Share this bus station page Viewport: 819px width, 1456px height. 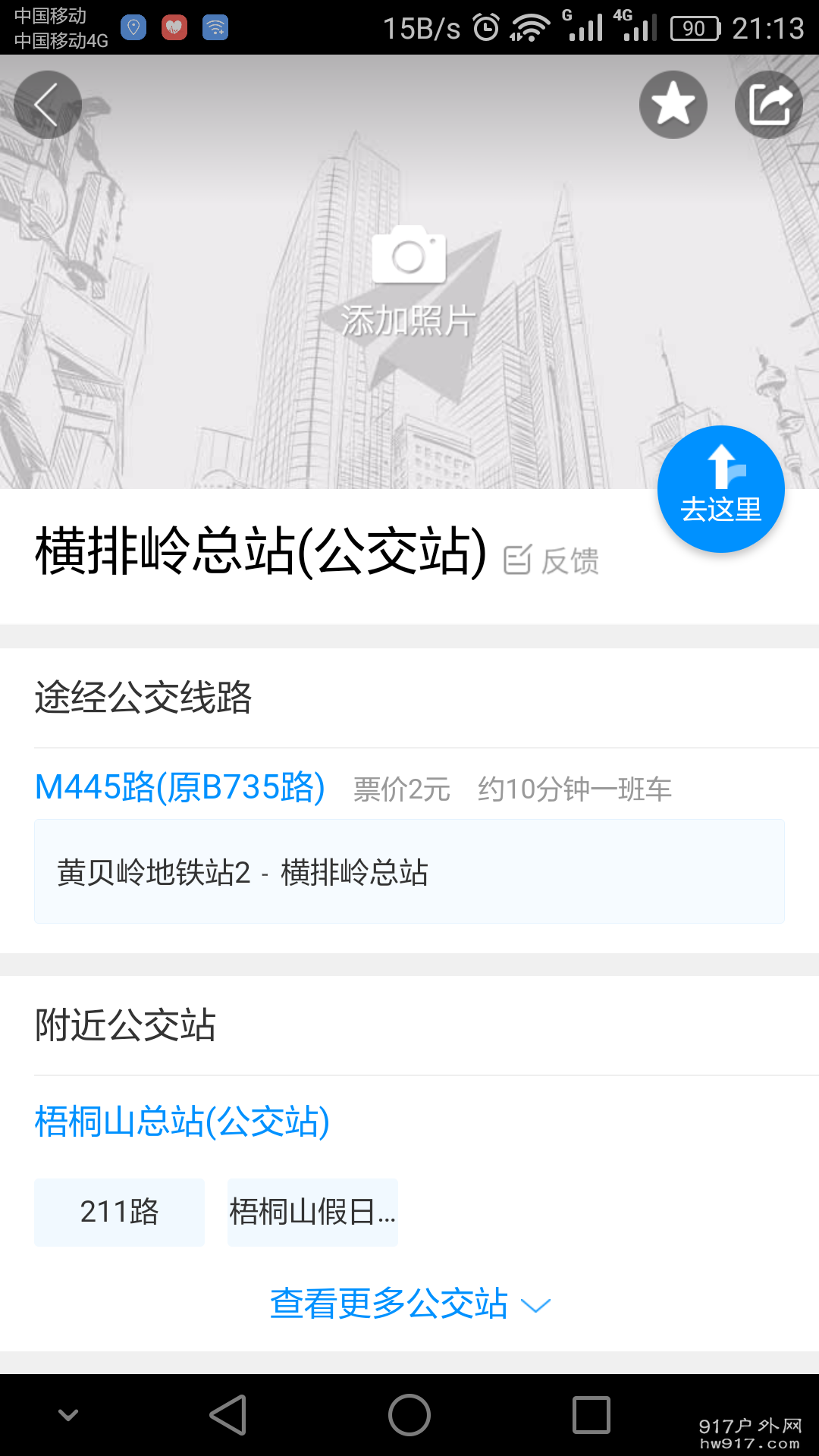[769, 104]
